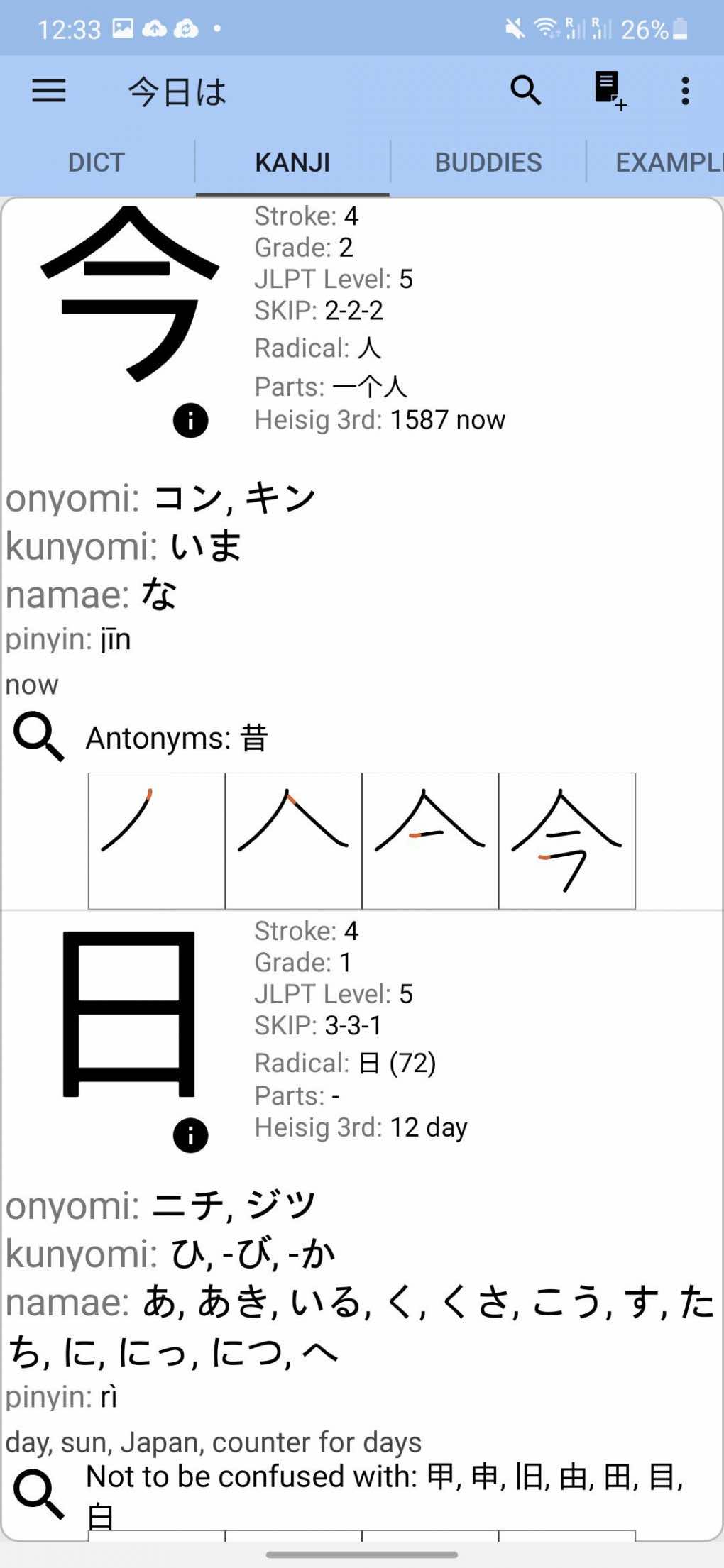Switch to the DICT tab
This screenshot has width=724, height=1568.
point(97,162)
